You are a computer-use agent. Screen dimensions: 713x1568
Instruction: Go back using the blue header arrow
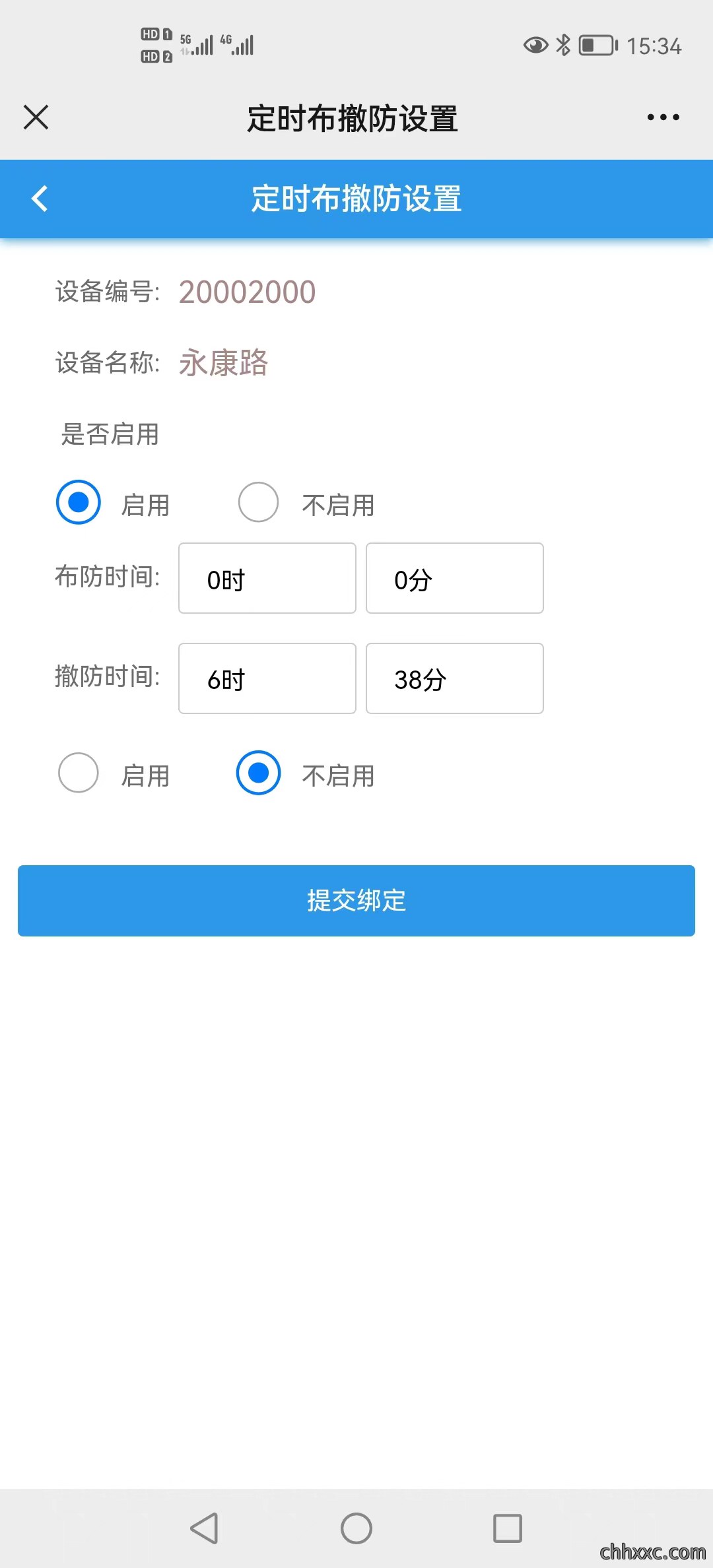click(40, 199)
